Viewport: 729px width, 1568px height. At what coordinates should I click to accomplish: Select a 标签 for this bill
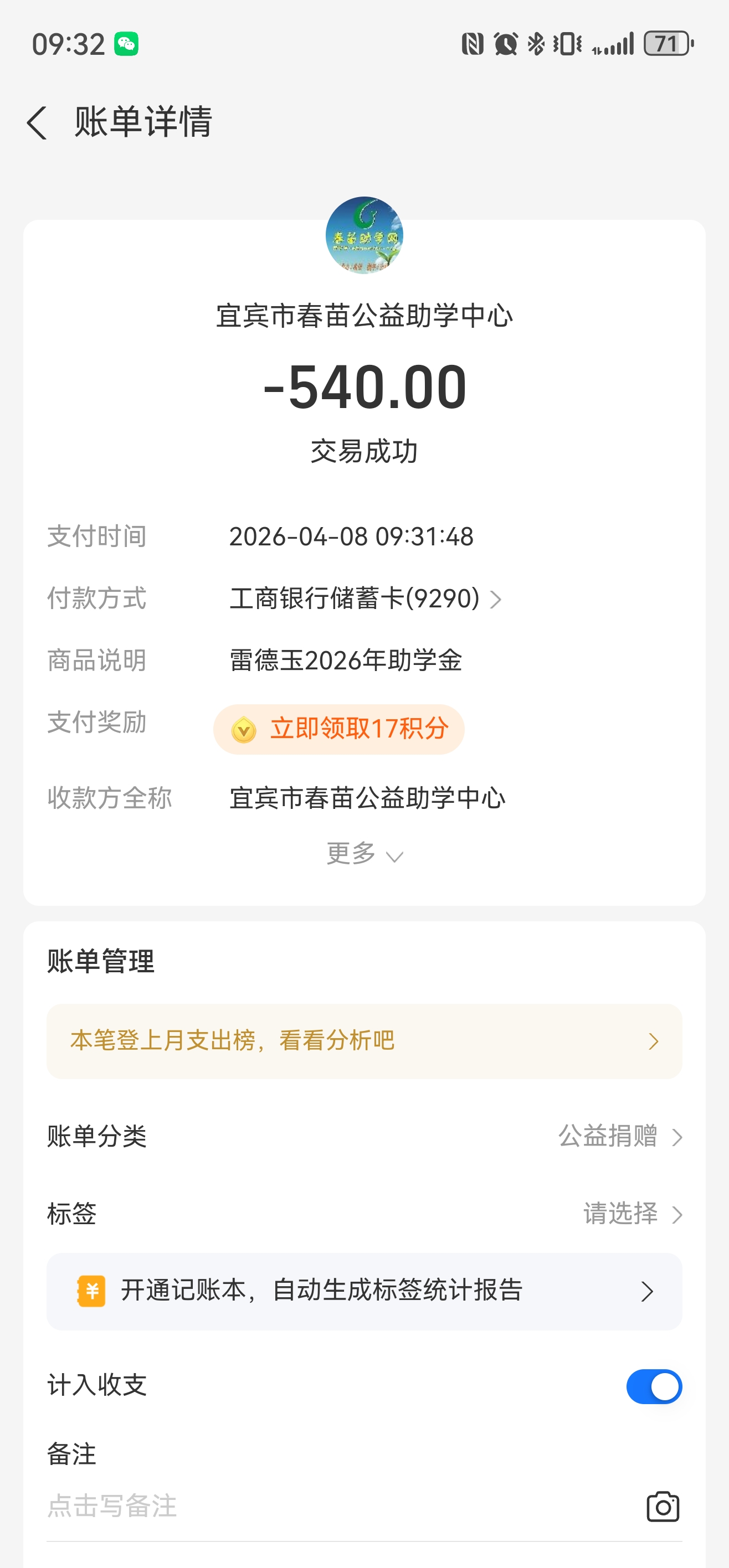[x=631, y=1214]
